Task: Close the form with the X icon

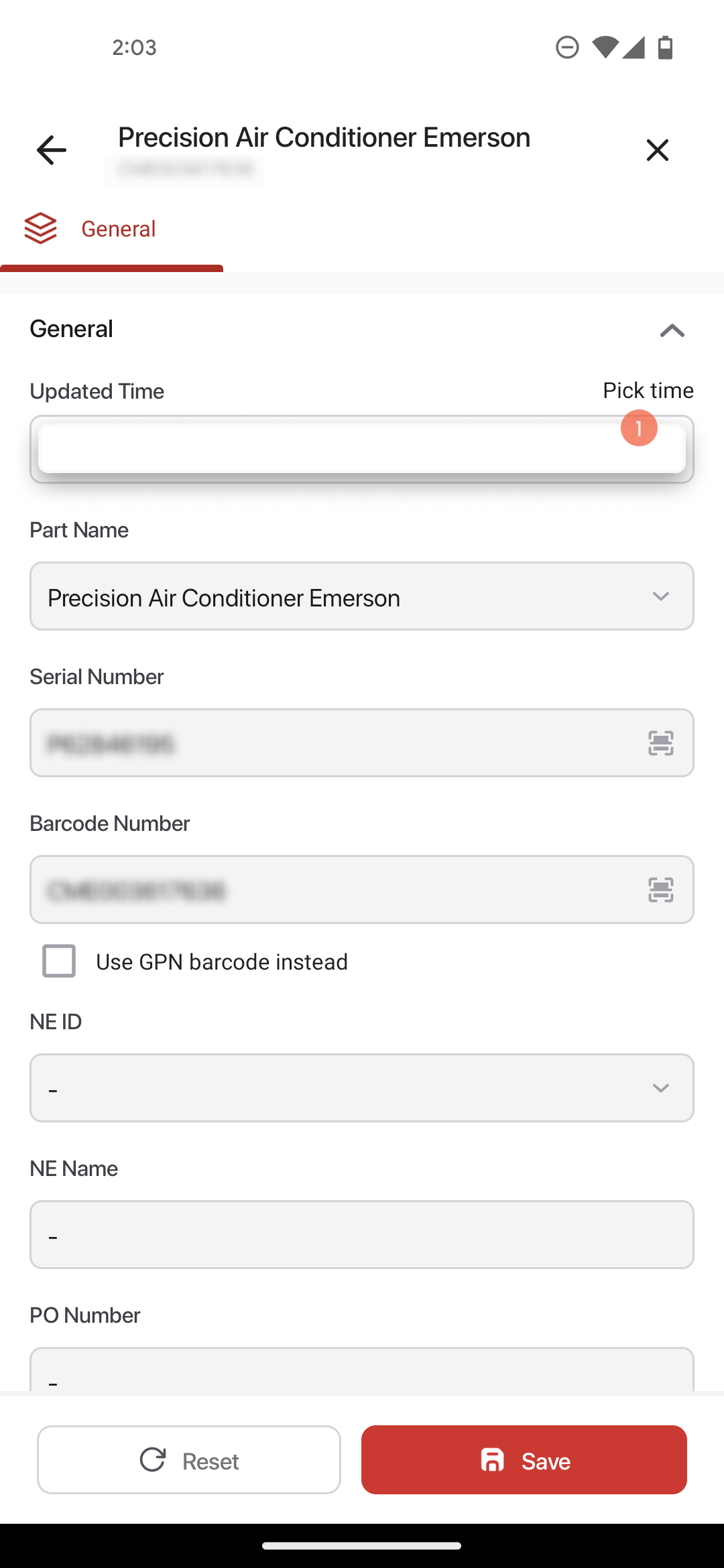Action: [657, 150]
